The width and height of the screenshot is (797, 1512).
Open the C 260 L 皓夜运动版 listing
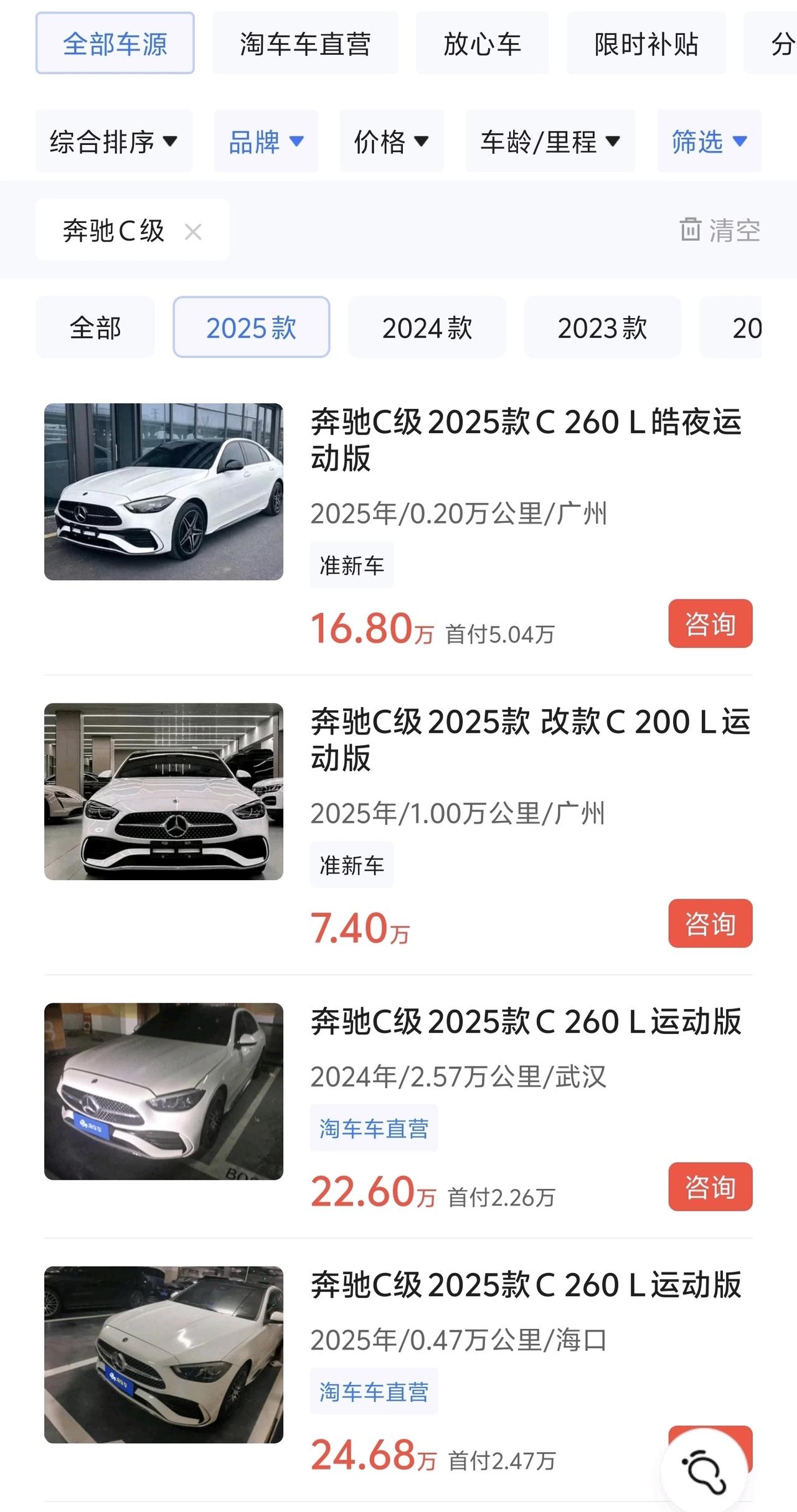tap(526, 439)
